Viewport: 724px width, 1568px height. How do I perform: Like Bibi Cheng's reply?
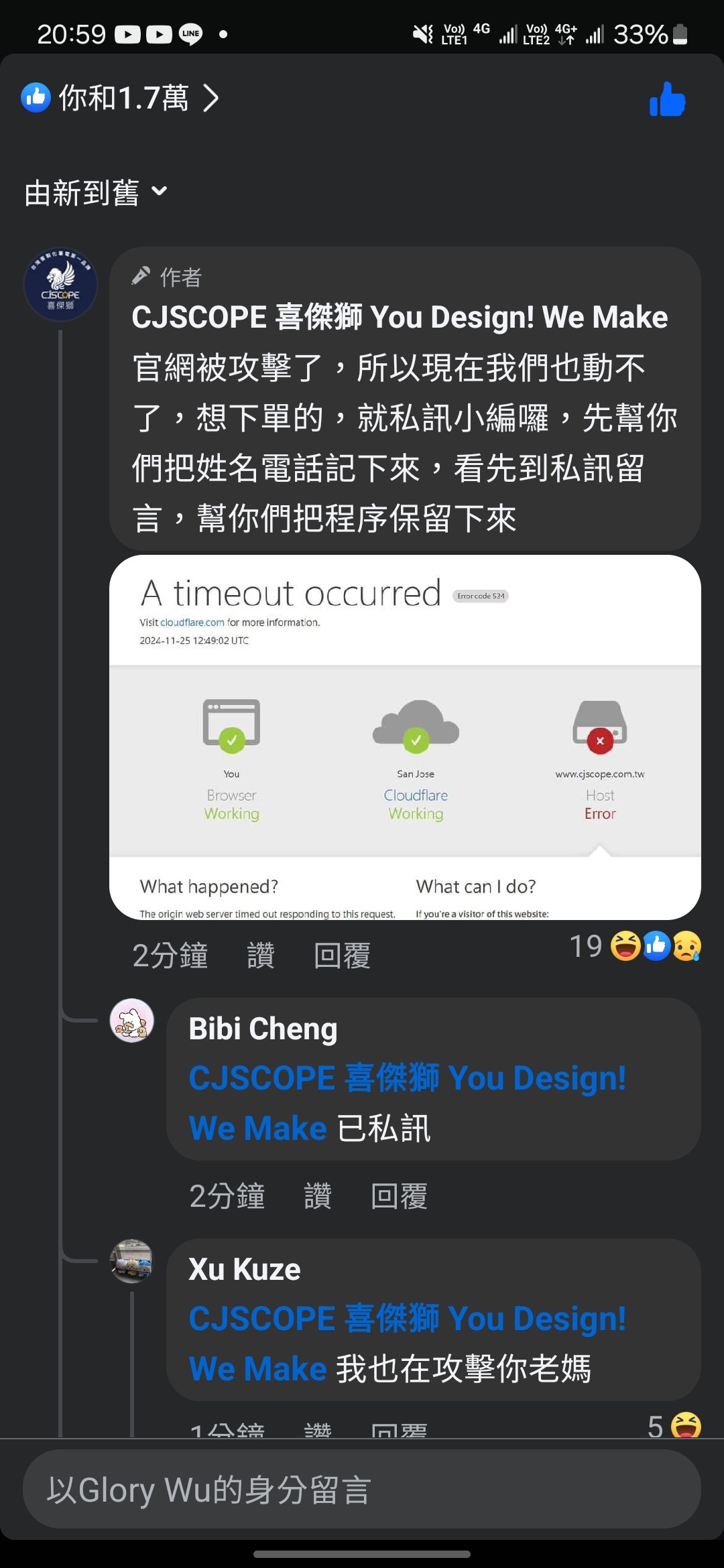(318, 1196)
